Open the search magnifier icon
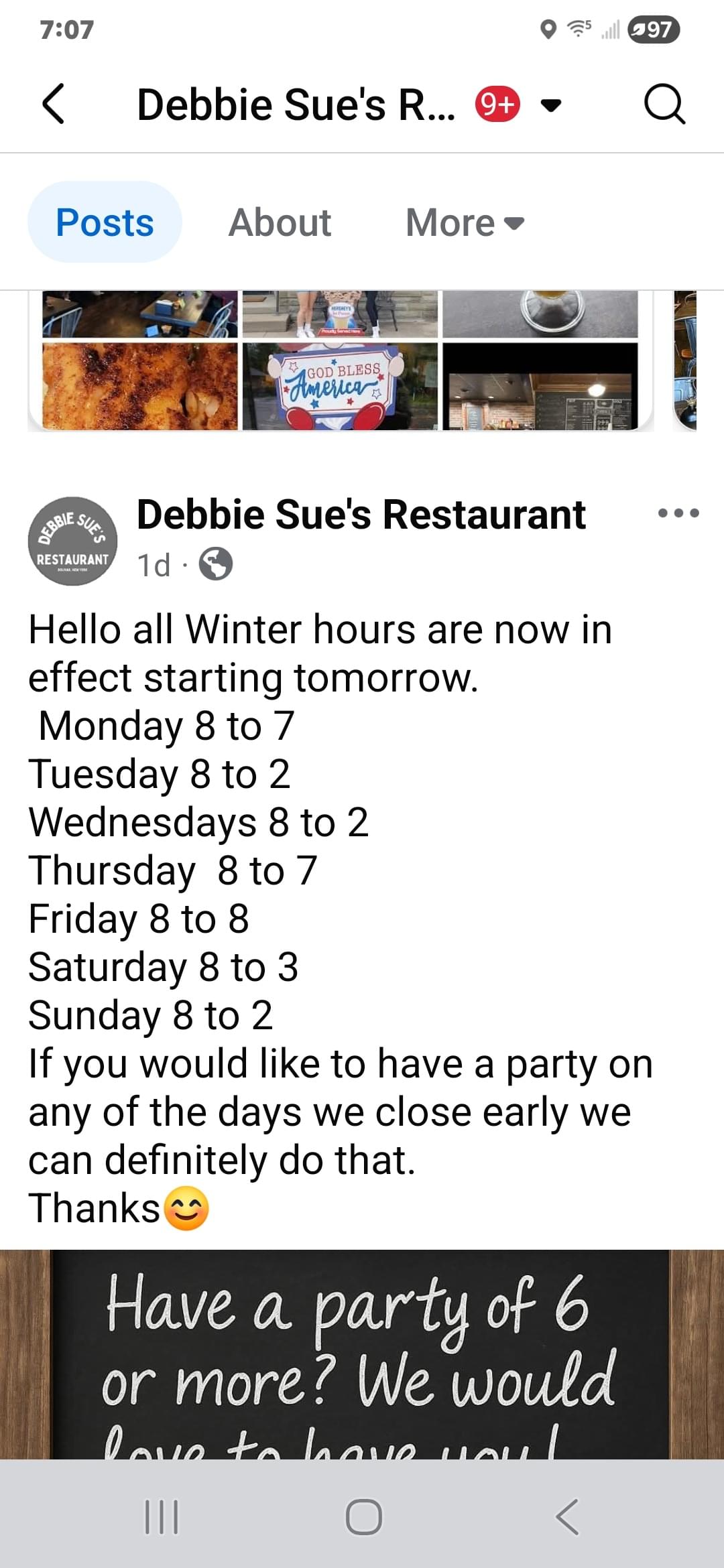The width and height of the screenshot is (724, 1568). point(664,104)
